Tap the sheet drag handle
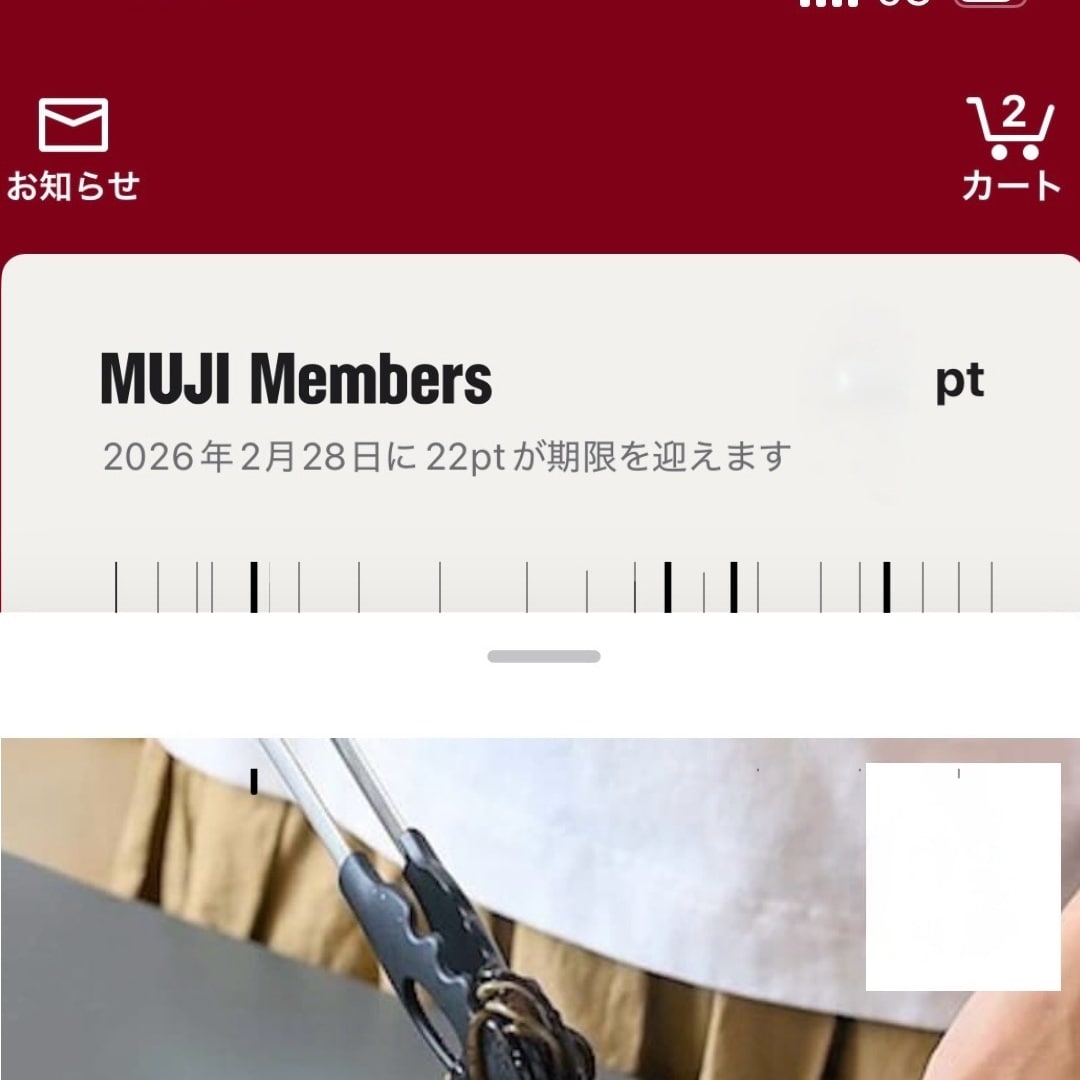This screenshot has height=1080, width=1080. (543, 657)
